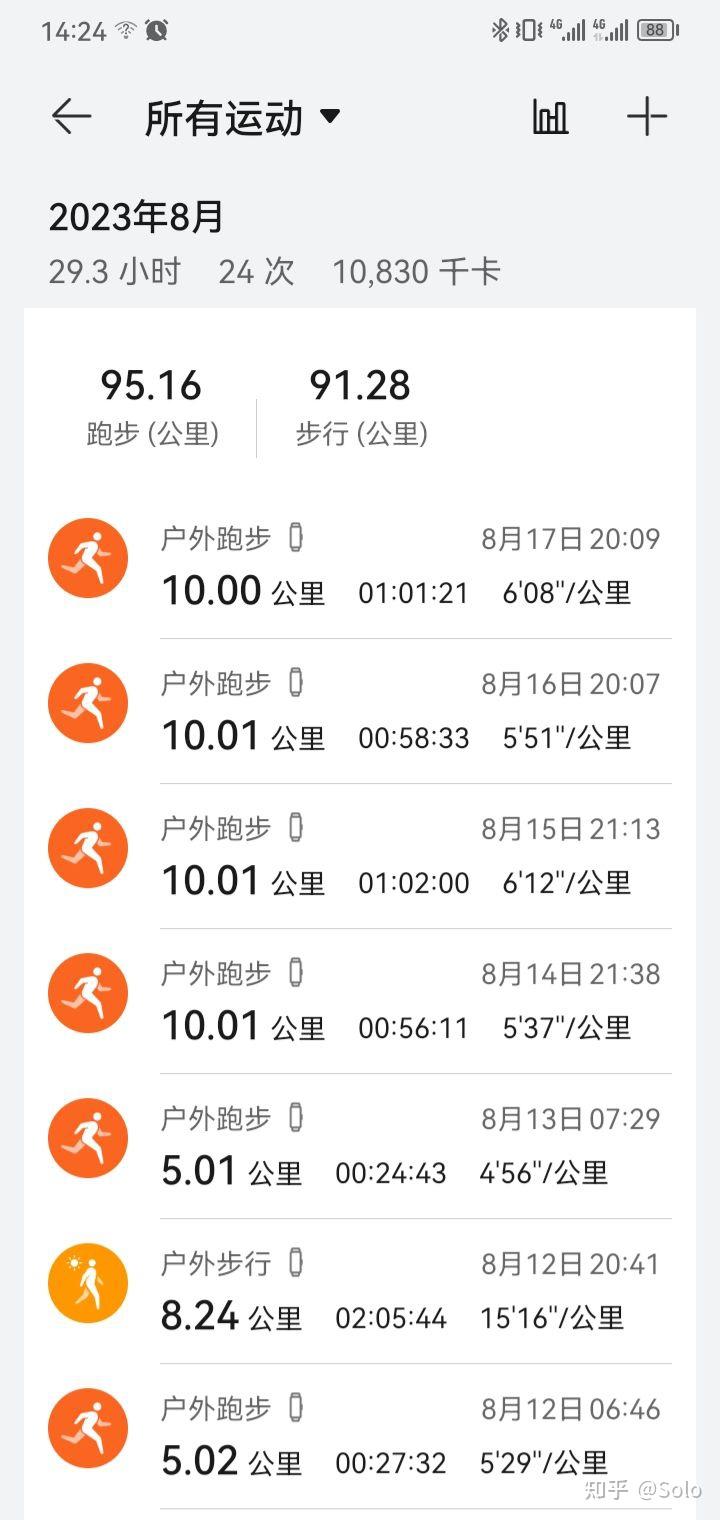Open the 8月16日 20:07 outdoor run
Screen dimensions: 720x1520
click(360, 711)
